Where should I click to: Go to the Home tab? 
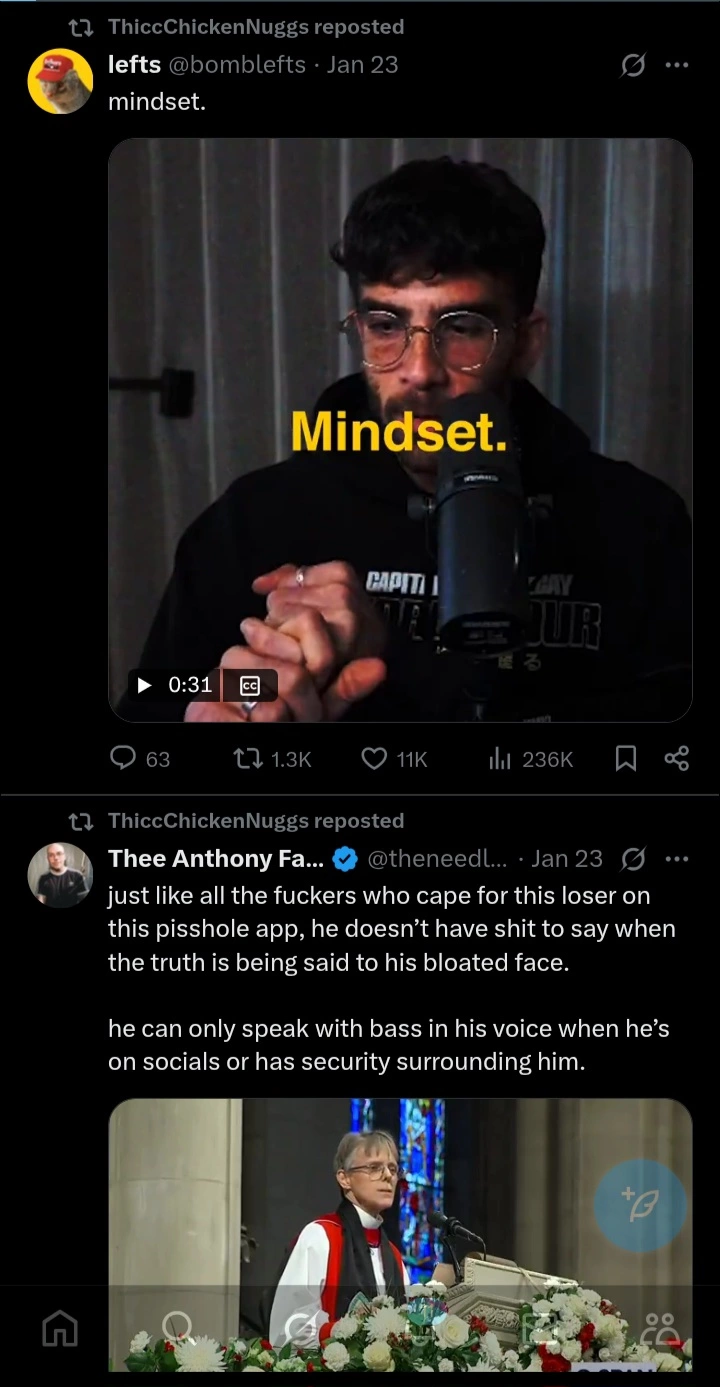click(x=60, y=1328)
